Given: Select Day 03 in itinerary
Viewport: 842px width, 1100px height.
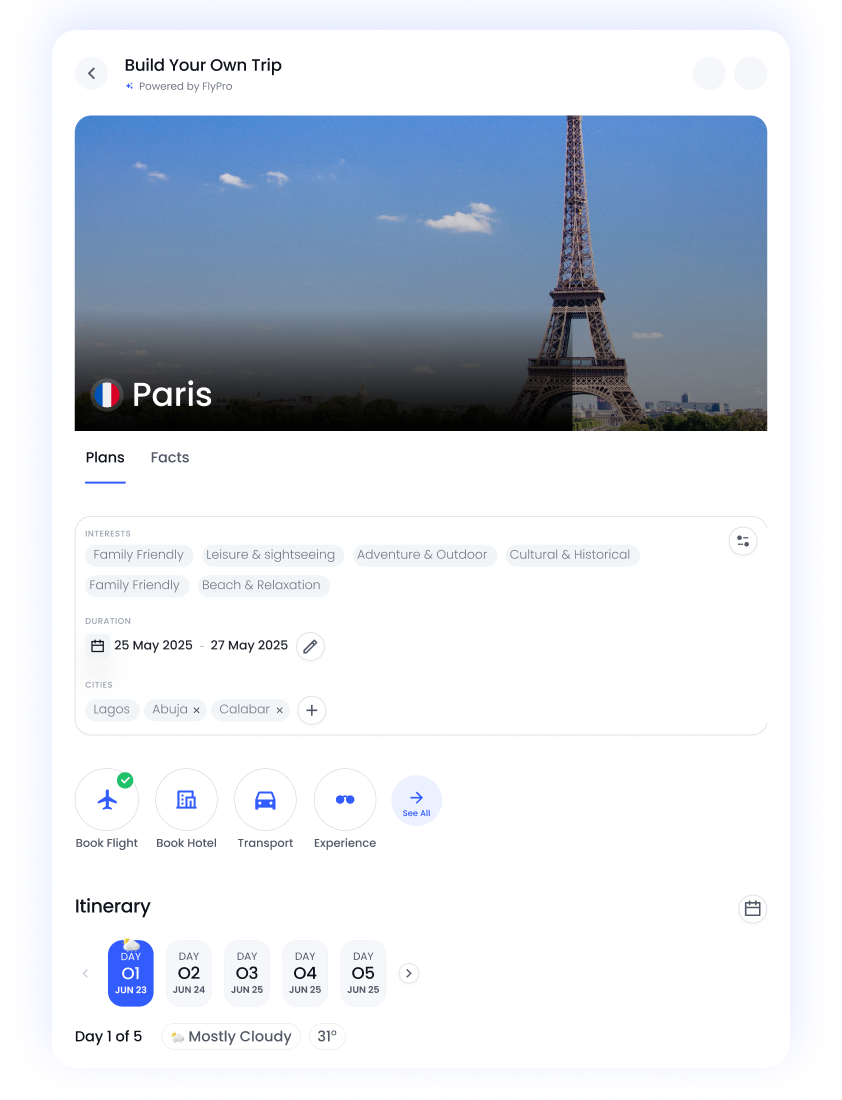Looking at the screenshot, I should [x=247, y=973].
